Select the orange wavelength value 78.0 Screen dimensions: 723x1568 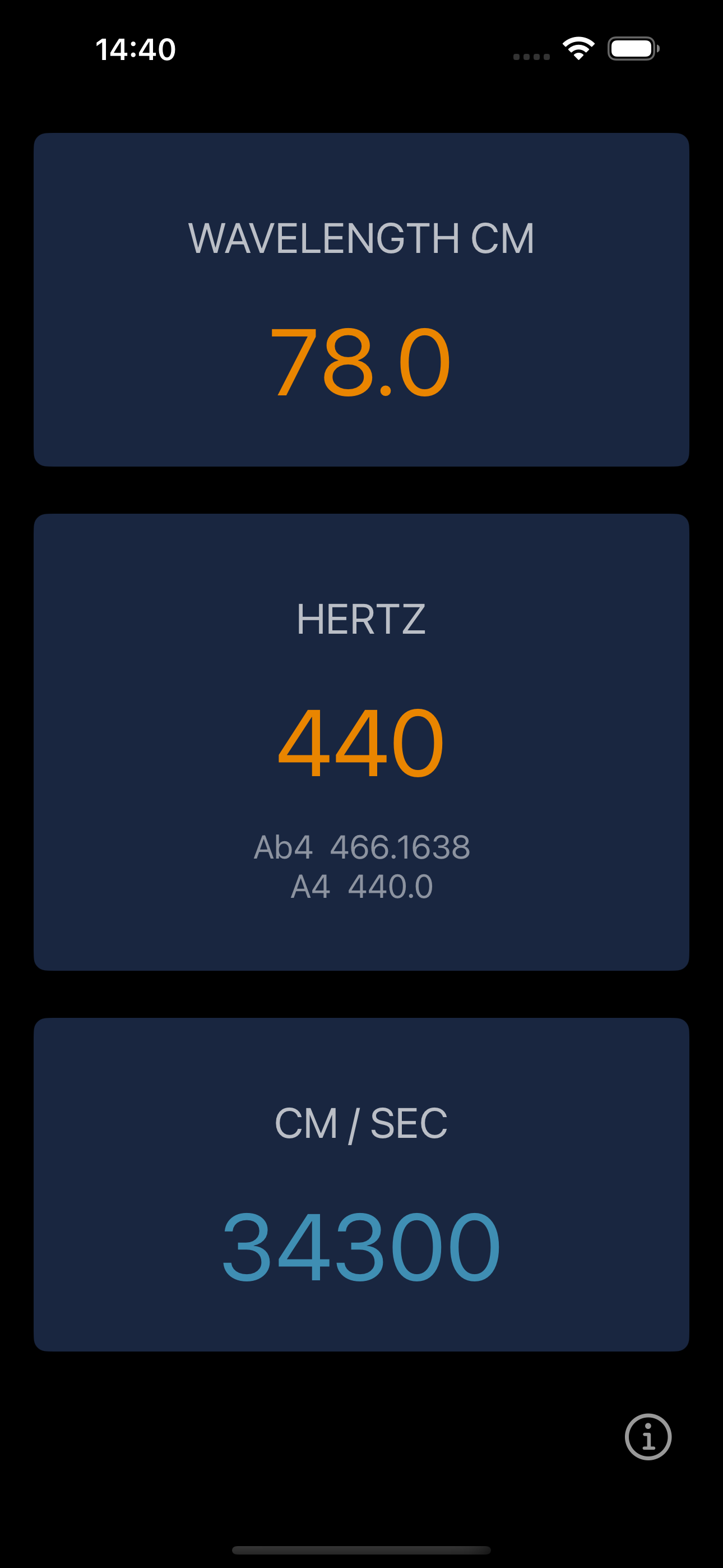point(361,362)
